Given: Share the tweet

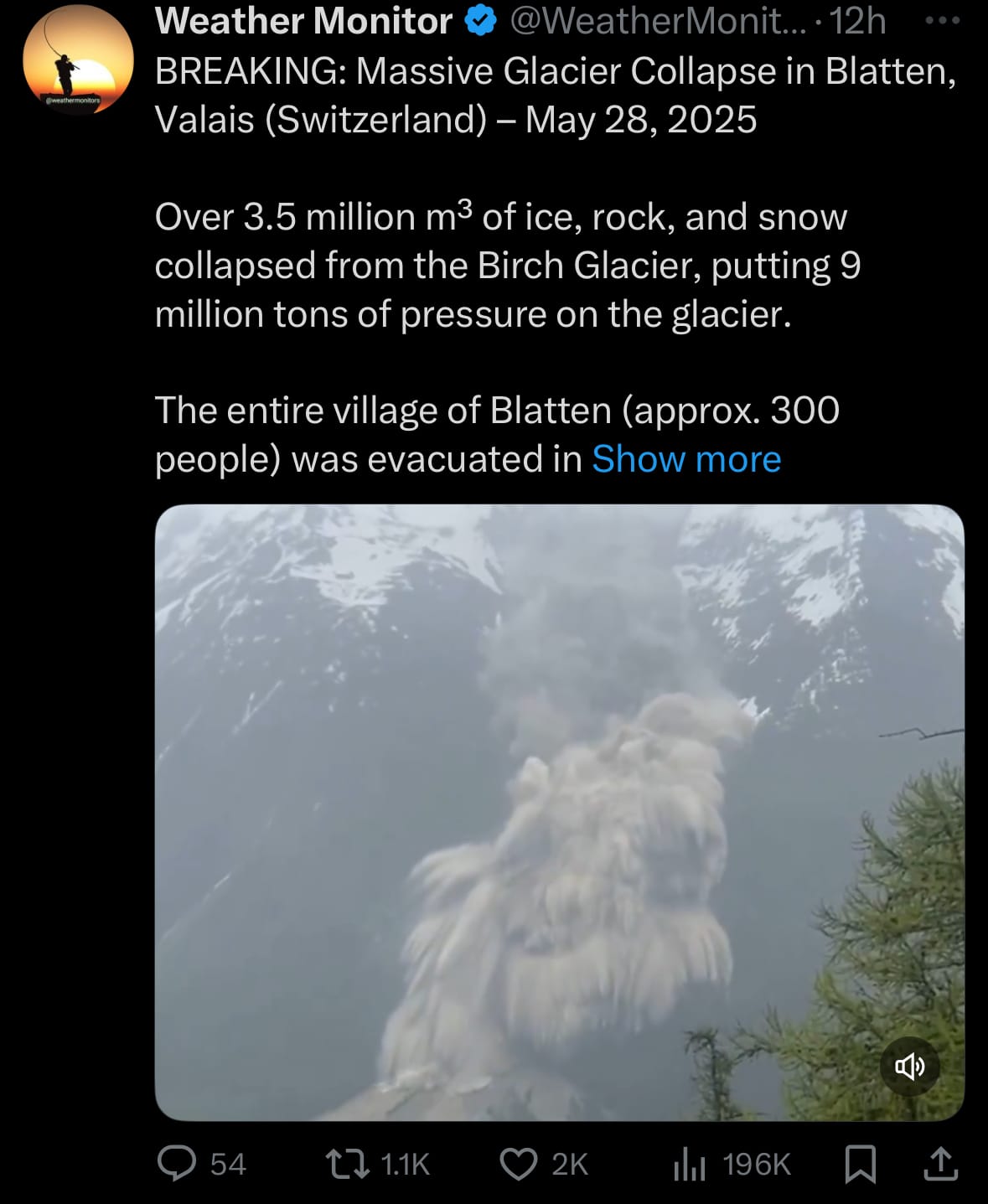Looking at the screenshot, I should pyautogui.click(x=940, y=1164).
